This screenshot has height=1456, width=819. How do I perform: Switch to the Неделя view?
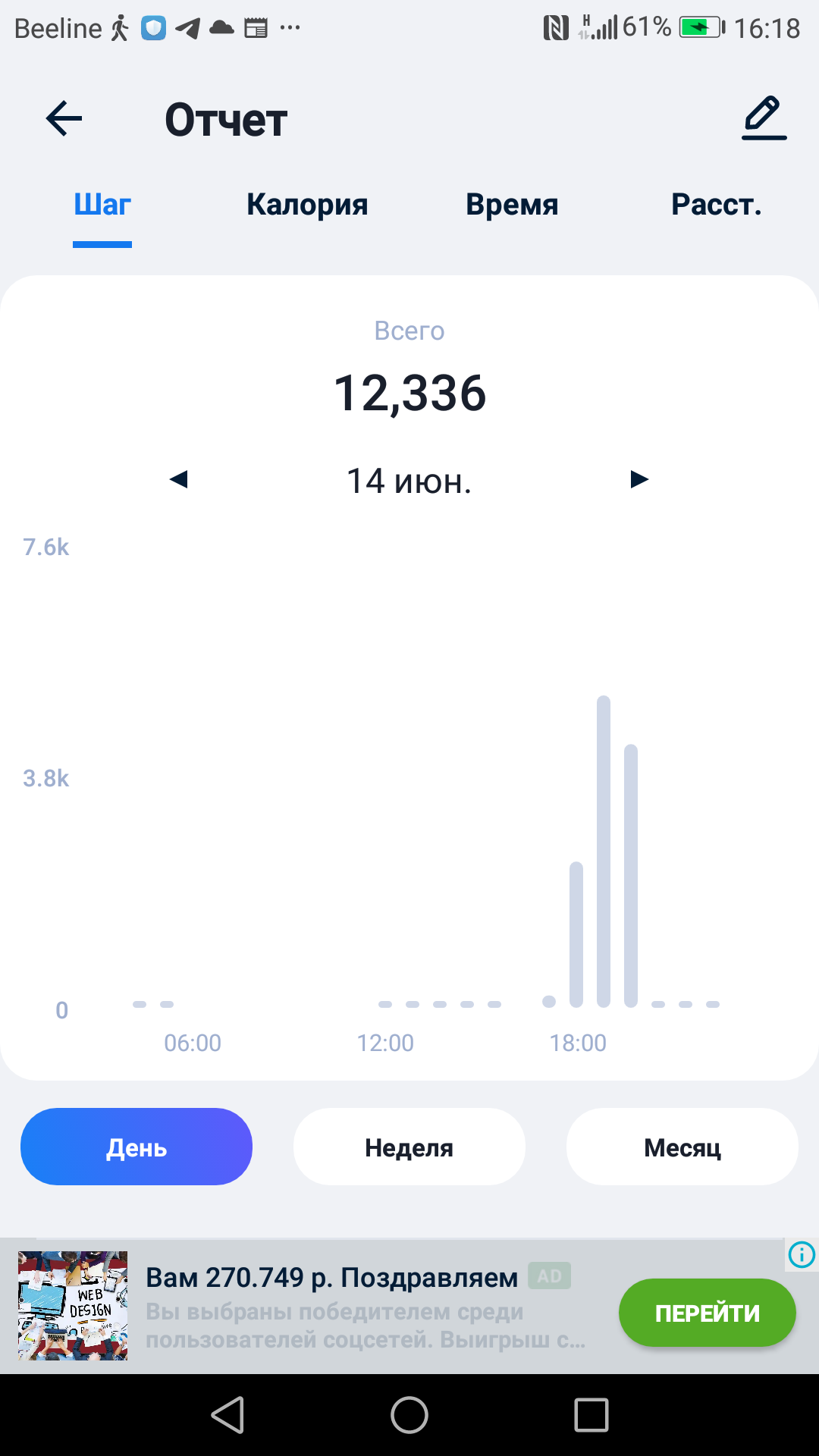(409, 1147)
